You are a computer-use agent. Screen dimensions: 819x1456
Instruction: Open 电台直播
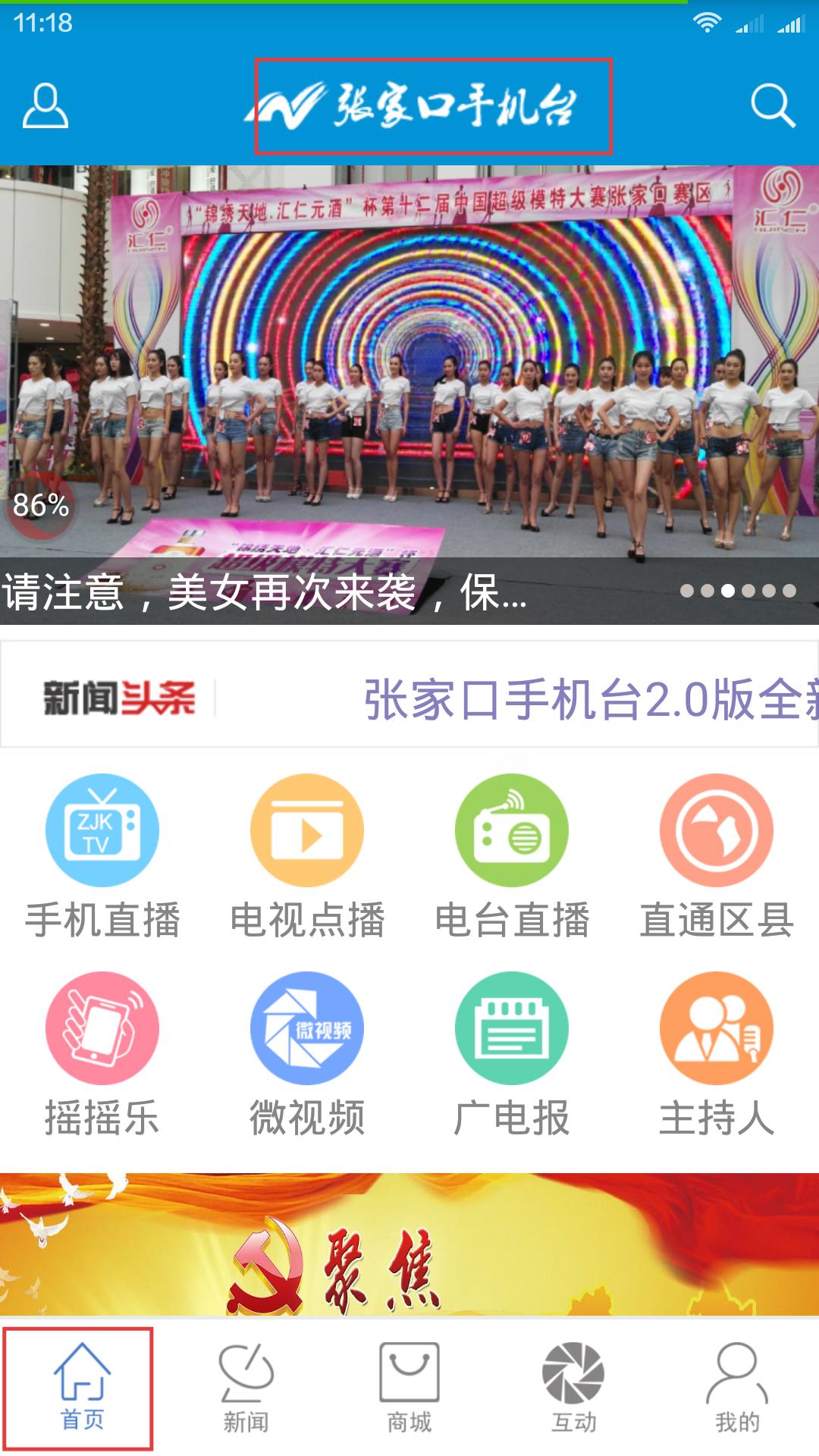[x=512, y=857]
